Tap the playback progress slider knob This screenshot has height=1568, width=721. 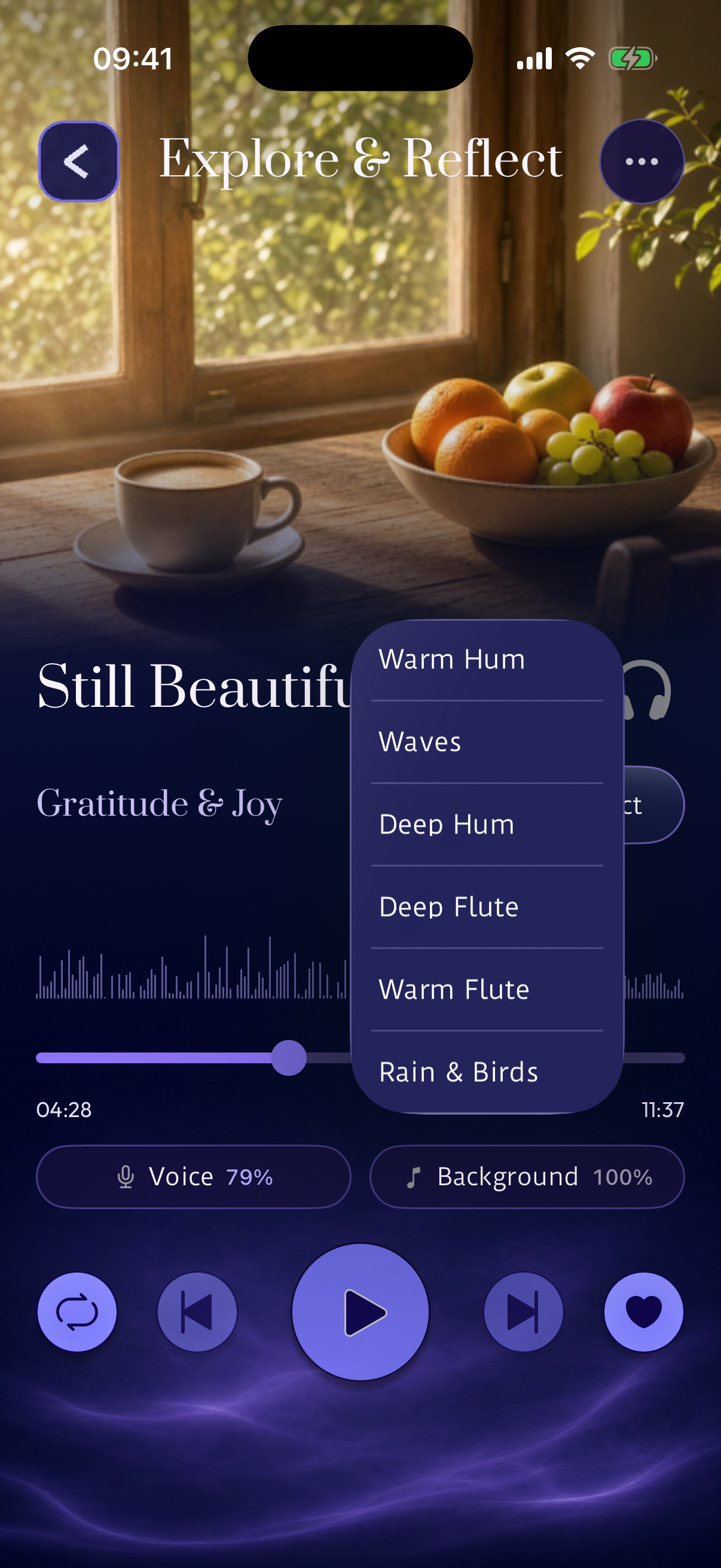288,1058
